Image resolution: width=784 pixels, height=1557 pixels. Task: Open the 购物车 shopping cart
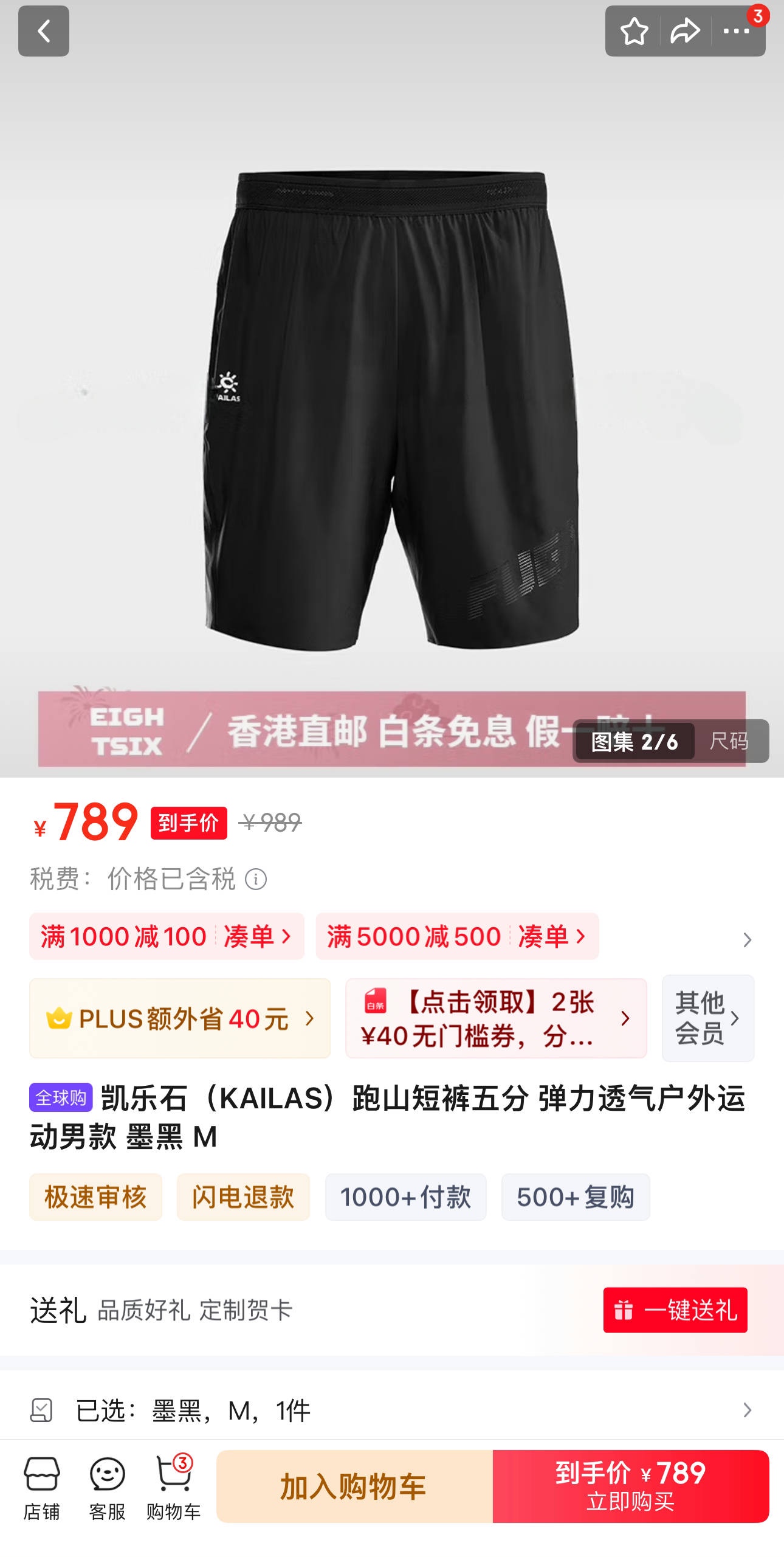173,1489
